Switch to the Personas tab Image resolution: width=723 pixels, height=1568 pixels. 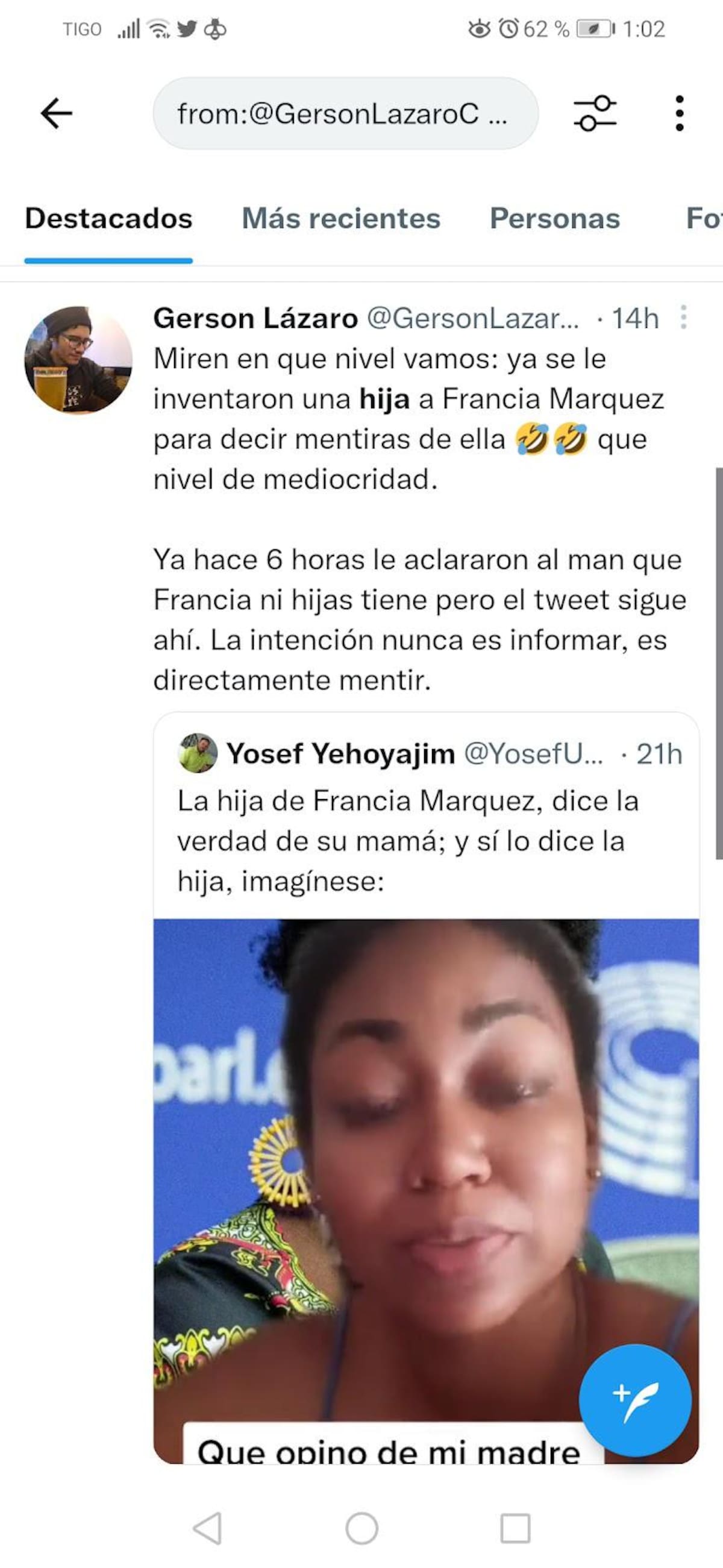554,219
